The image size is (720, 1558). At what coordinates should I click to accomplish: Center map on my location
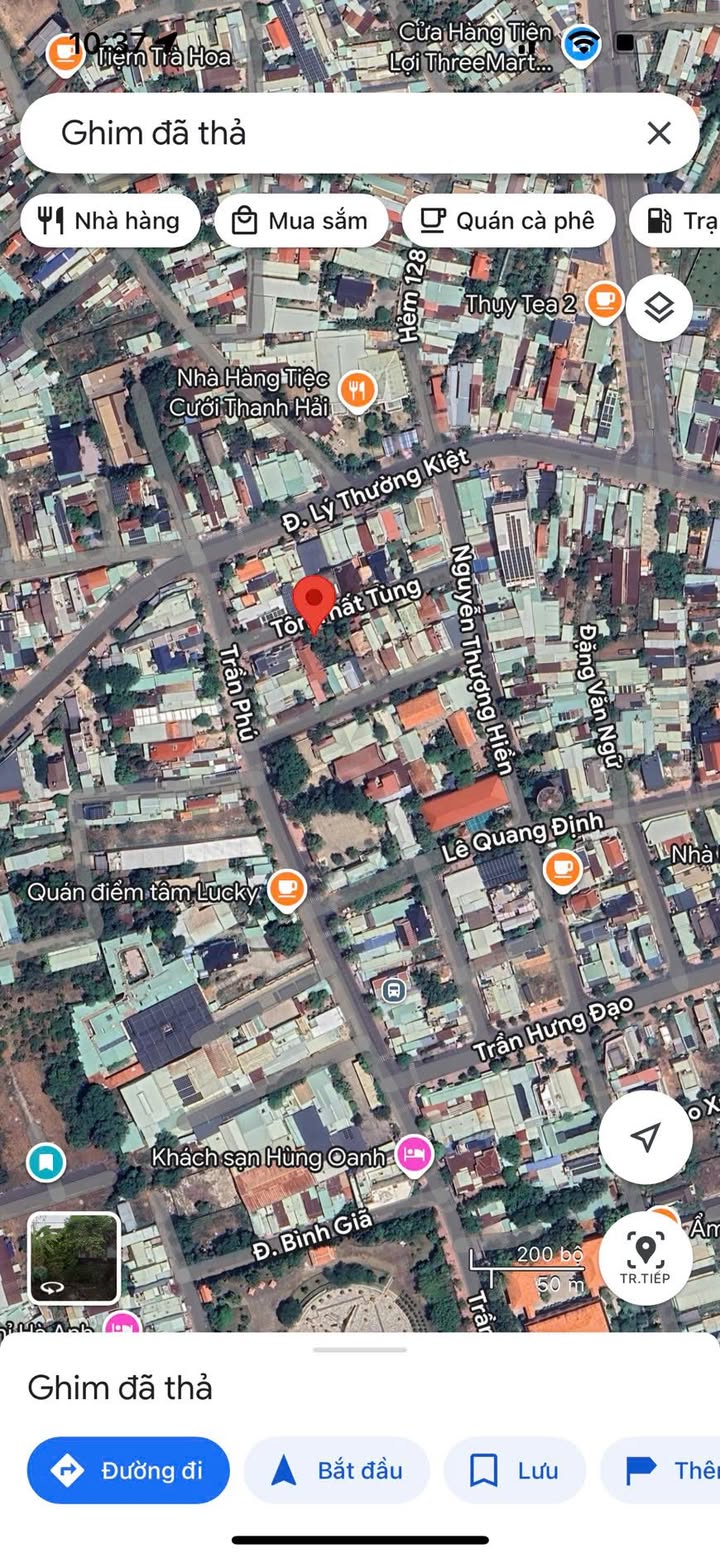[646, 1136]
